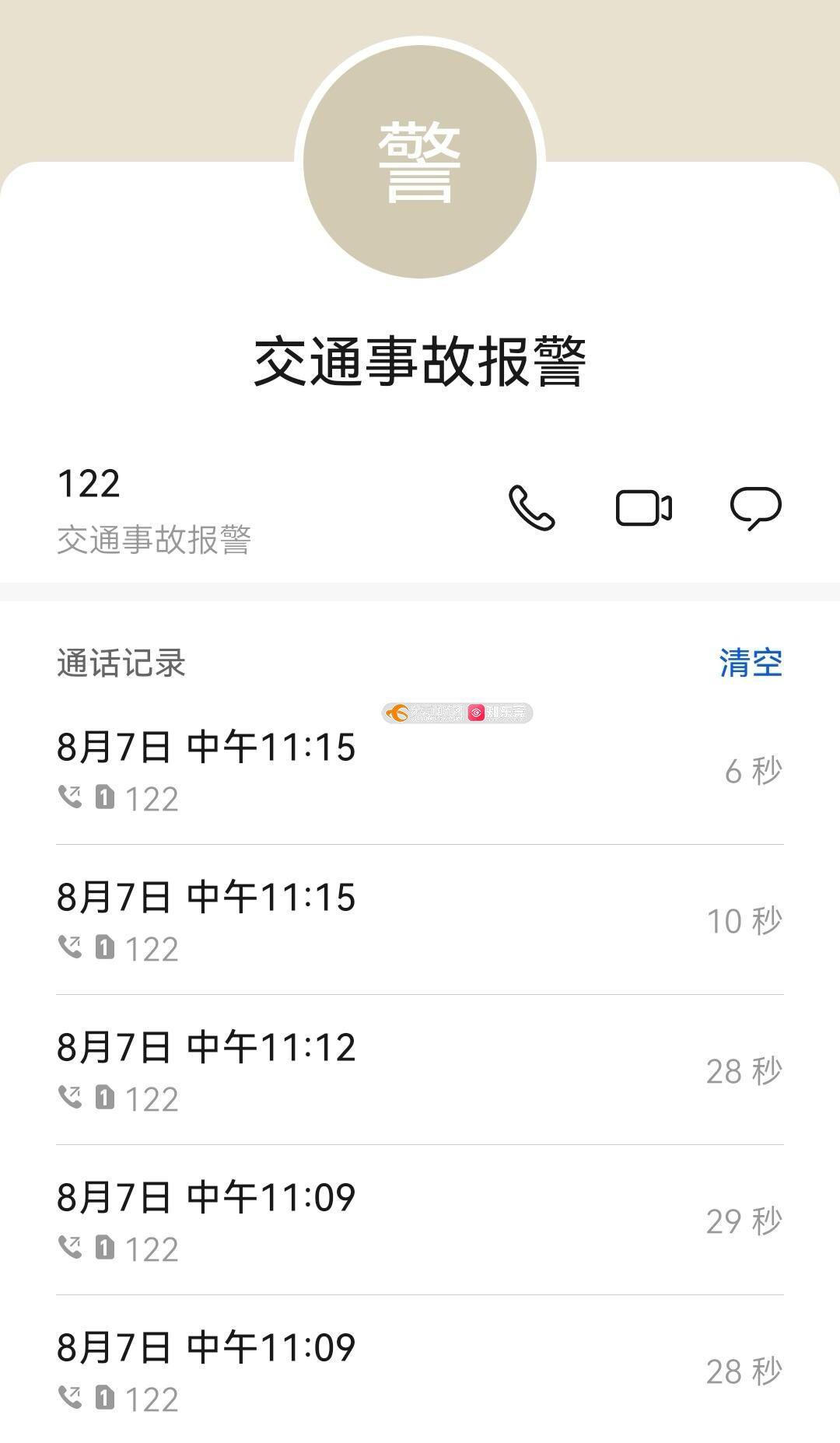Screen dimensions: 840x1443
Task: Tap the contact name 交通事故报警
Action: tap(420, 362)
